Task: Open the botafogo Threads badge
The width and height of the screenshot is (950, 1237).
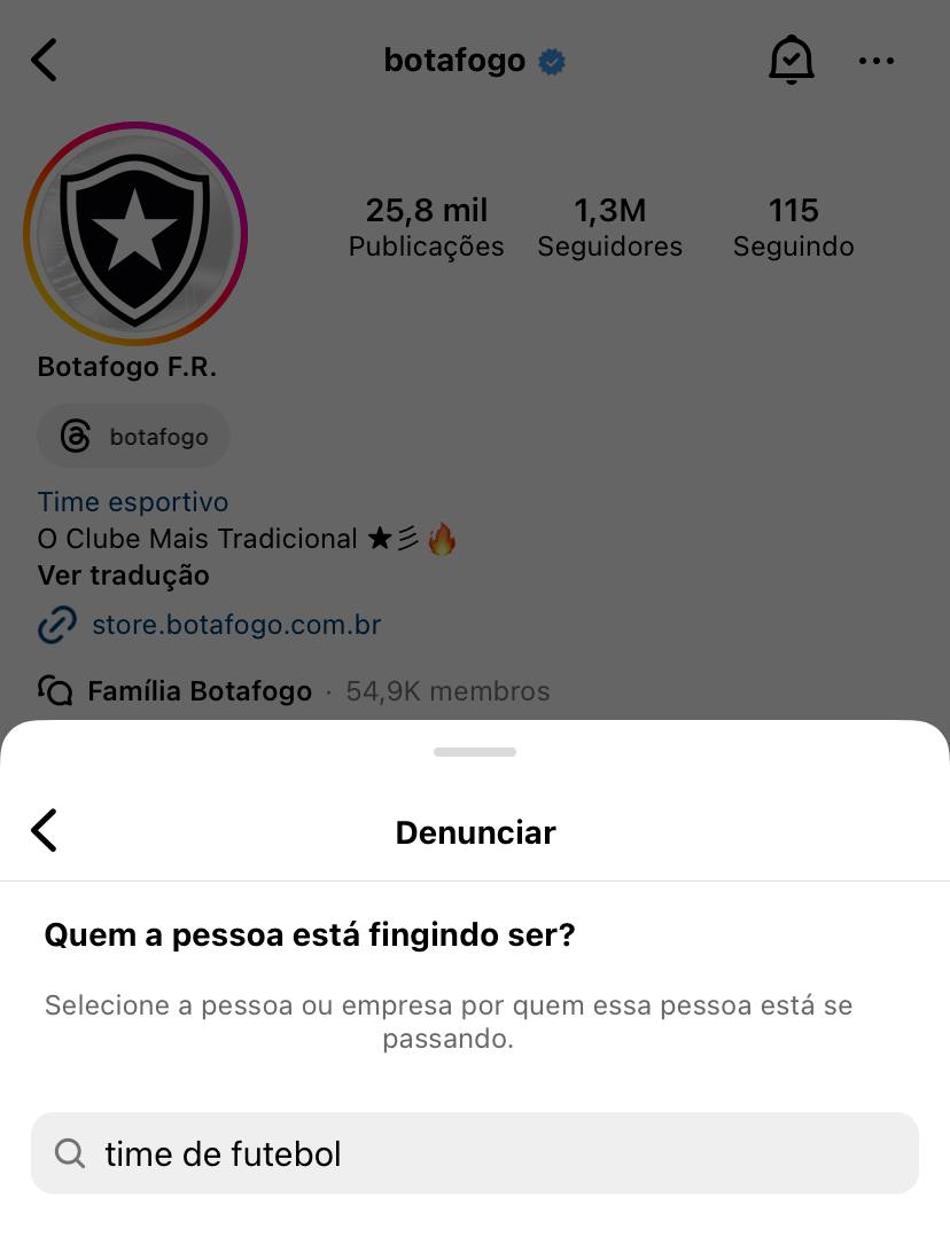Action: 134,437
